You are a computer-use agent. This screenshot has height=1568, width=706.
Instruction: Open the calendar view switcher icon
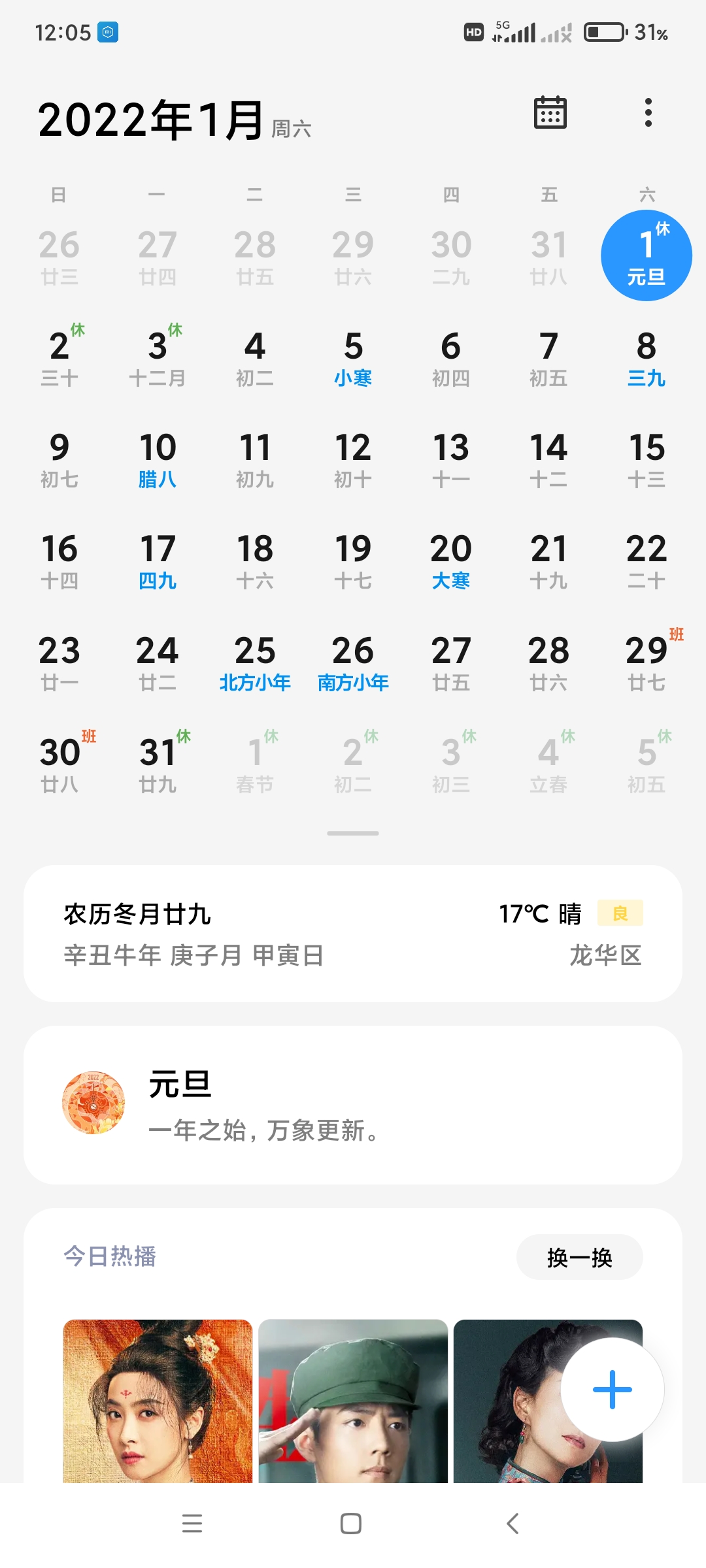click(x=550, y=112)
